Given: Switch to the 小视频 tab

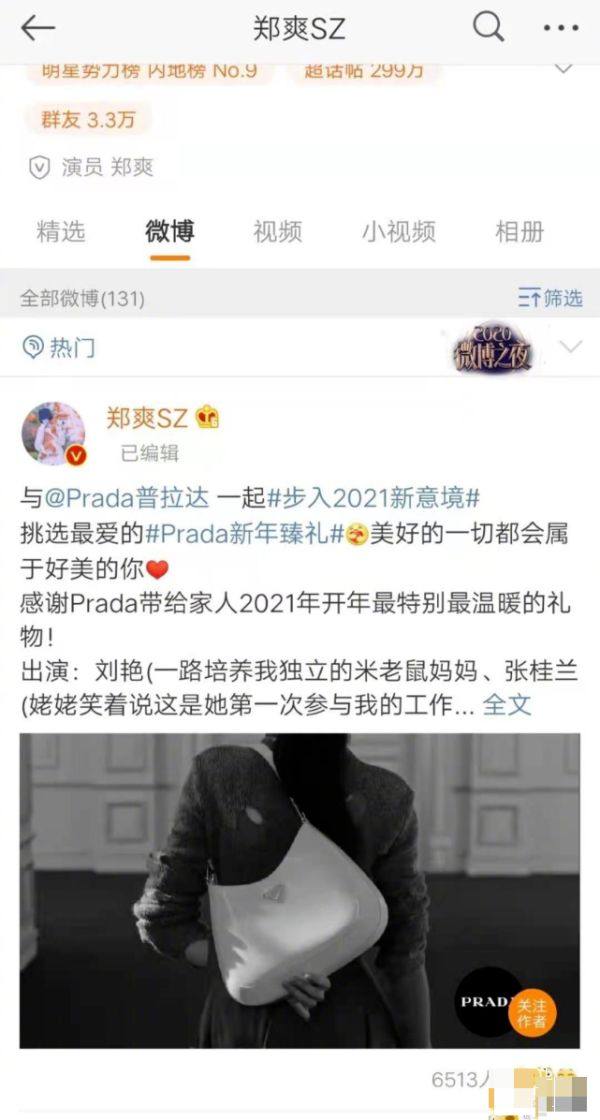Looking at the screenshot, I should click(398, 231).
